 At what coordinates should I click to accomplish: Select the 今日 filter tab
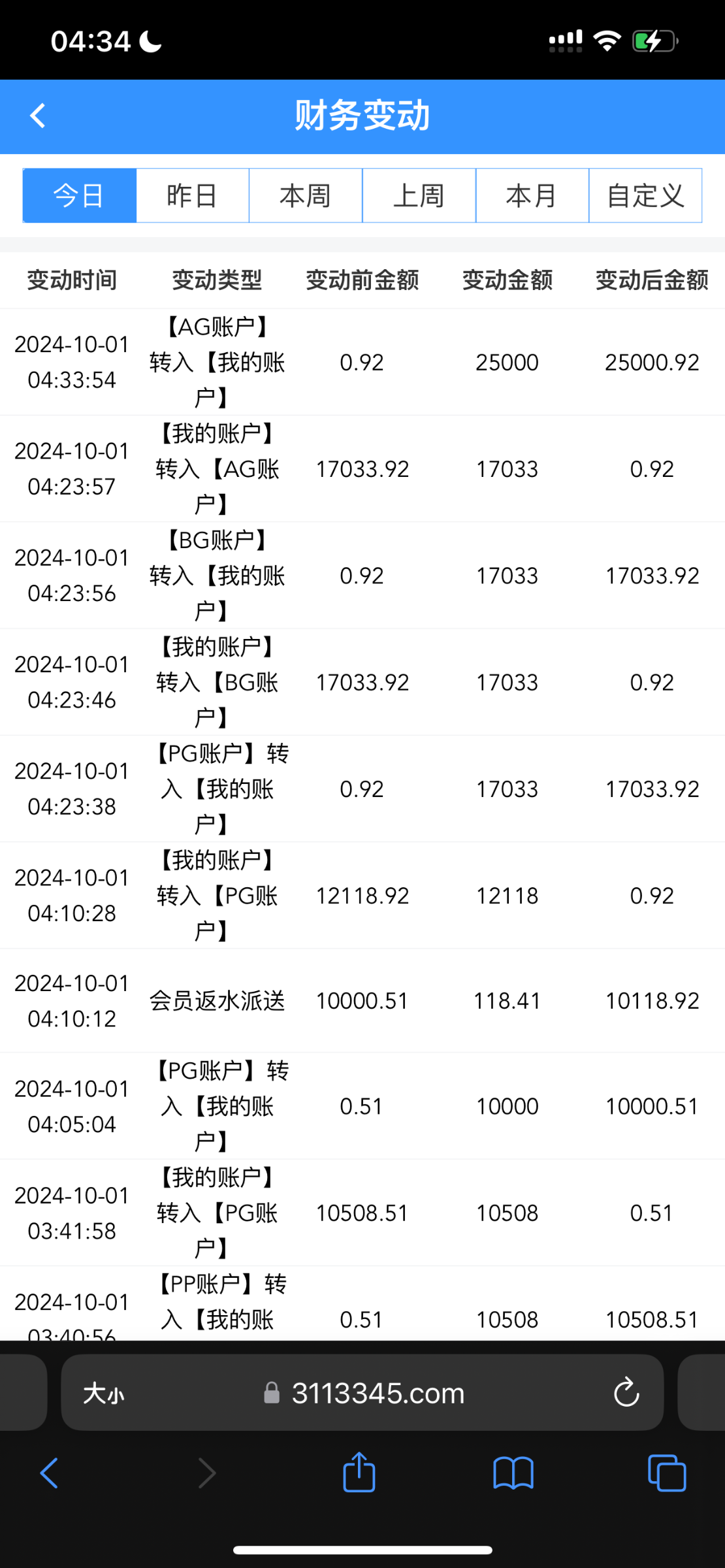[80, 195]
